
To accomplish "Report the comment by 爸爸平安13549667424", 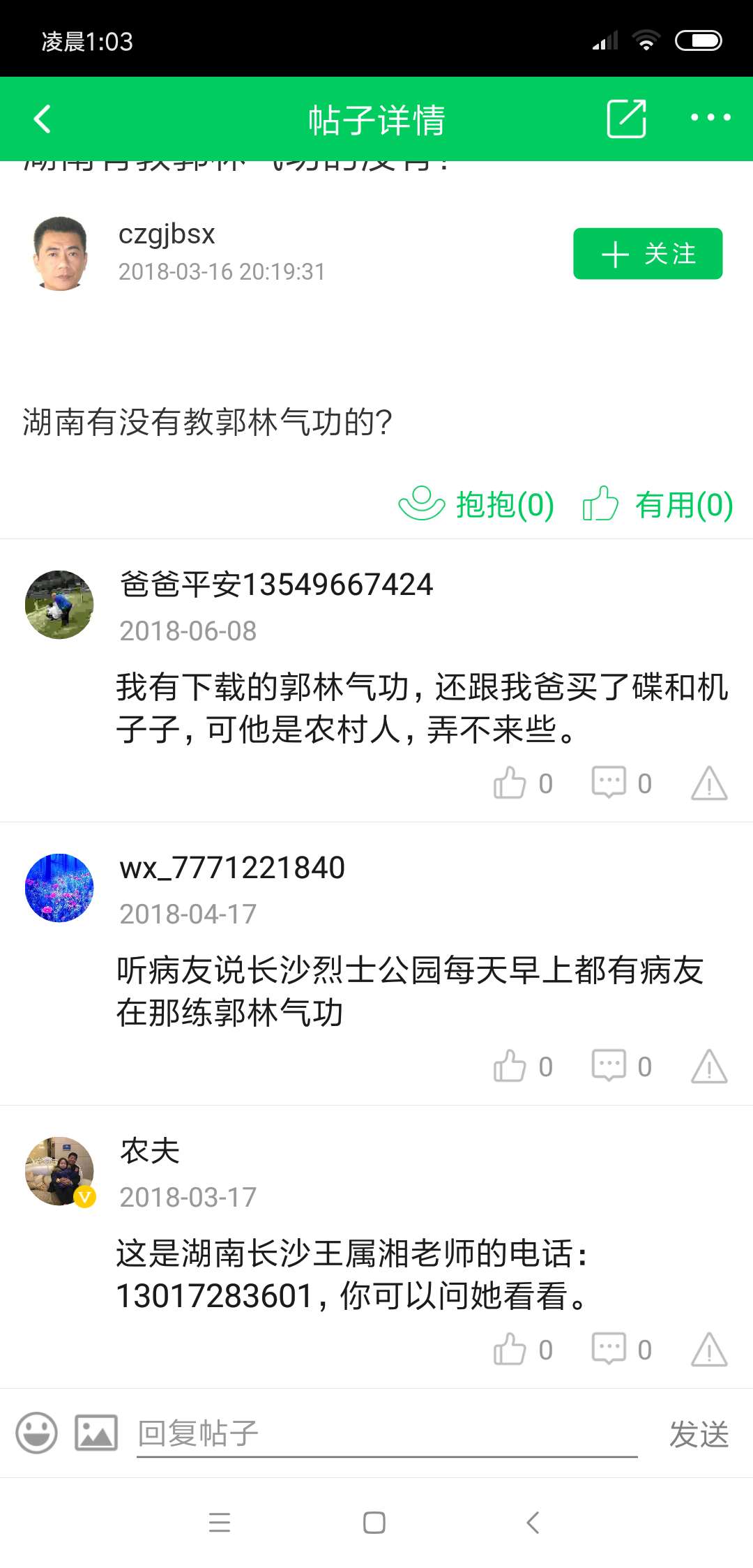I will point(709,783).
